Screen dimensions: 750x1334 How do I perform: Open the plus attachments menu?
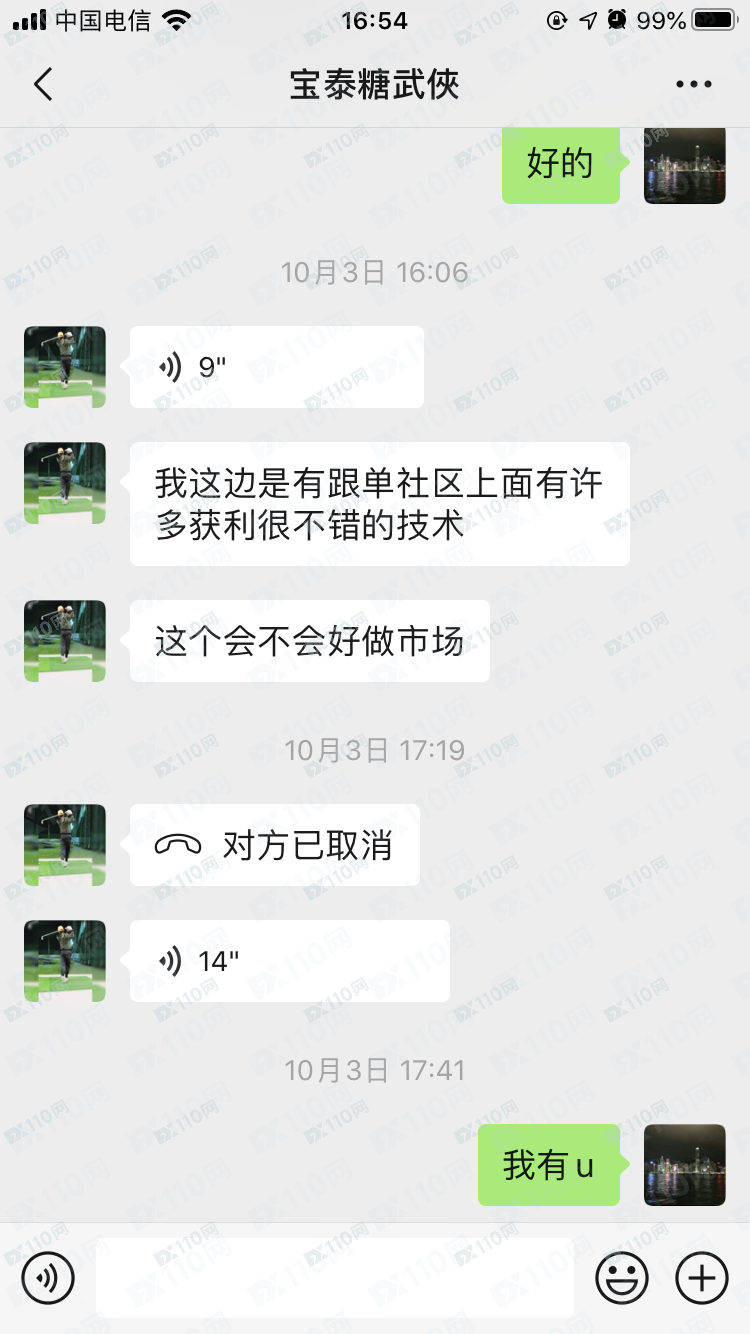(x=702, y=1278)
